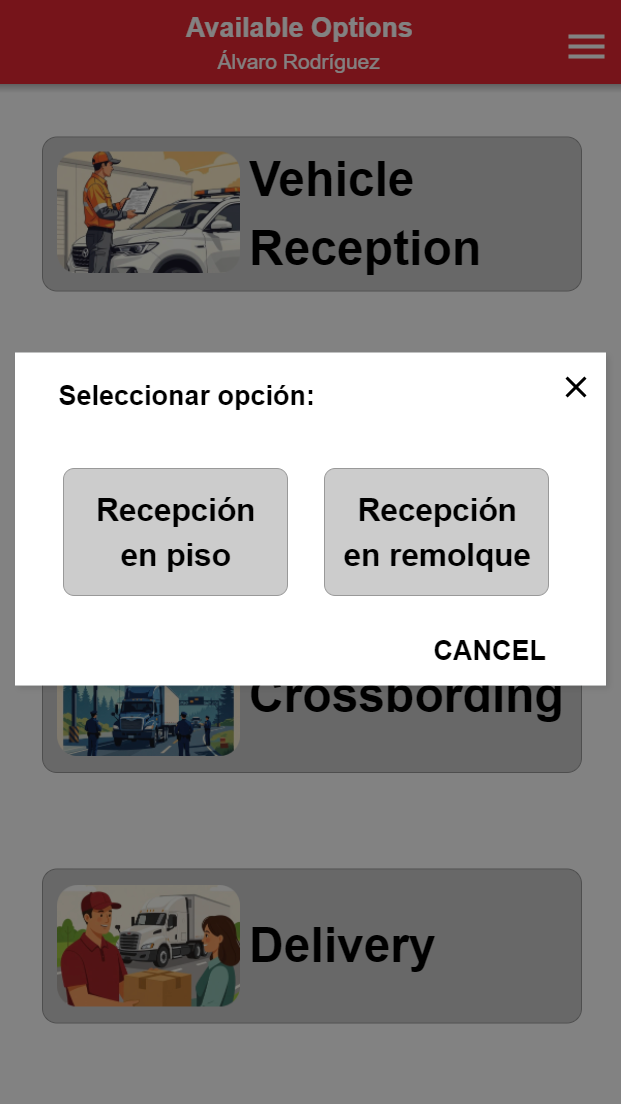Open the hamburger menu
This screenshot has width=621, height=1104.
click(586, 46)
